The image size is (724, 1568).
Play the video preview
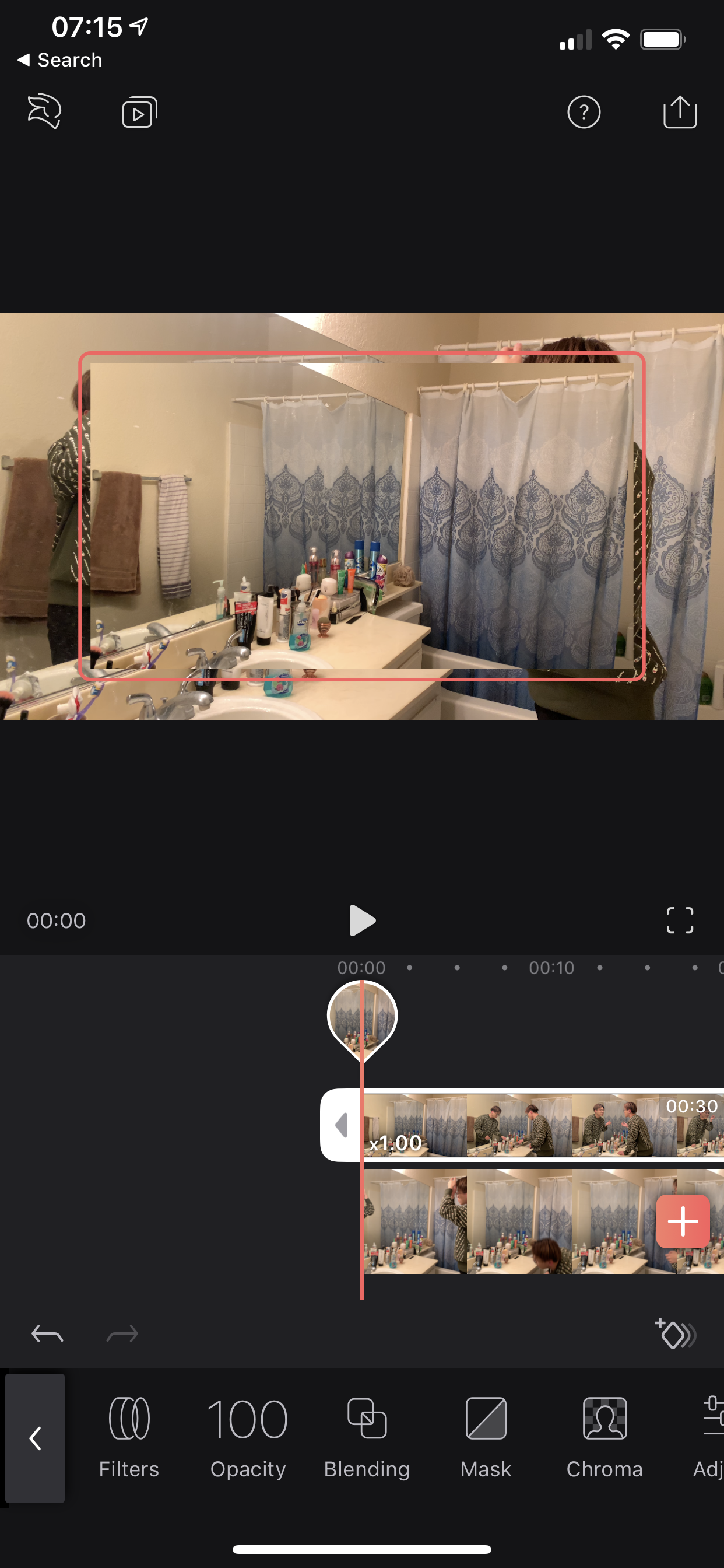[x=362, y=920]
